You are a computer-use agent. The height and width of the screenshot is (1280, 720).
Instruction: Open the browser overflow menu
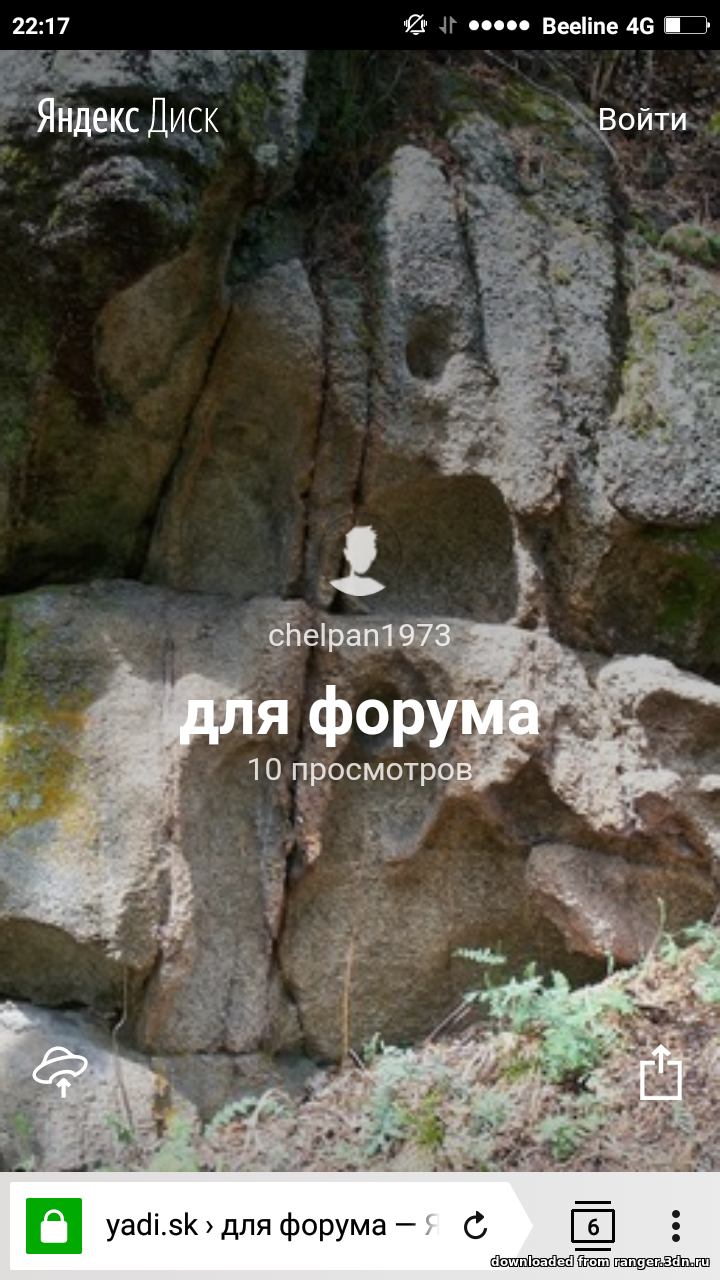pos(676,1226)
